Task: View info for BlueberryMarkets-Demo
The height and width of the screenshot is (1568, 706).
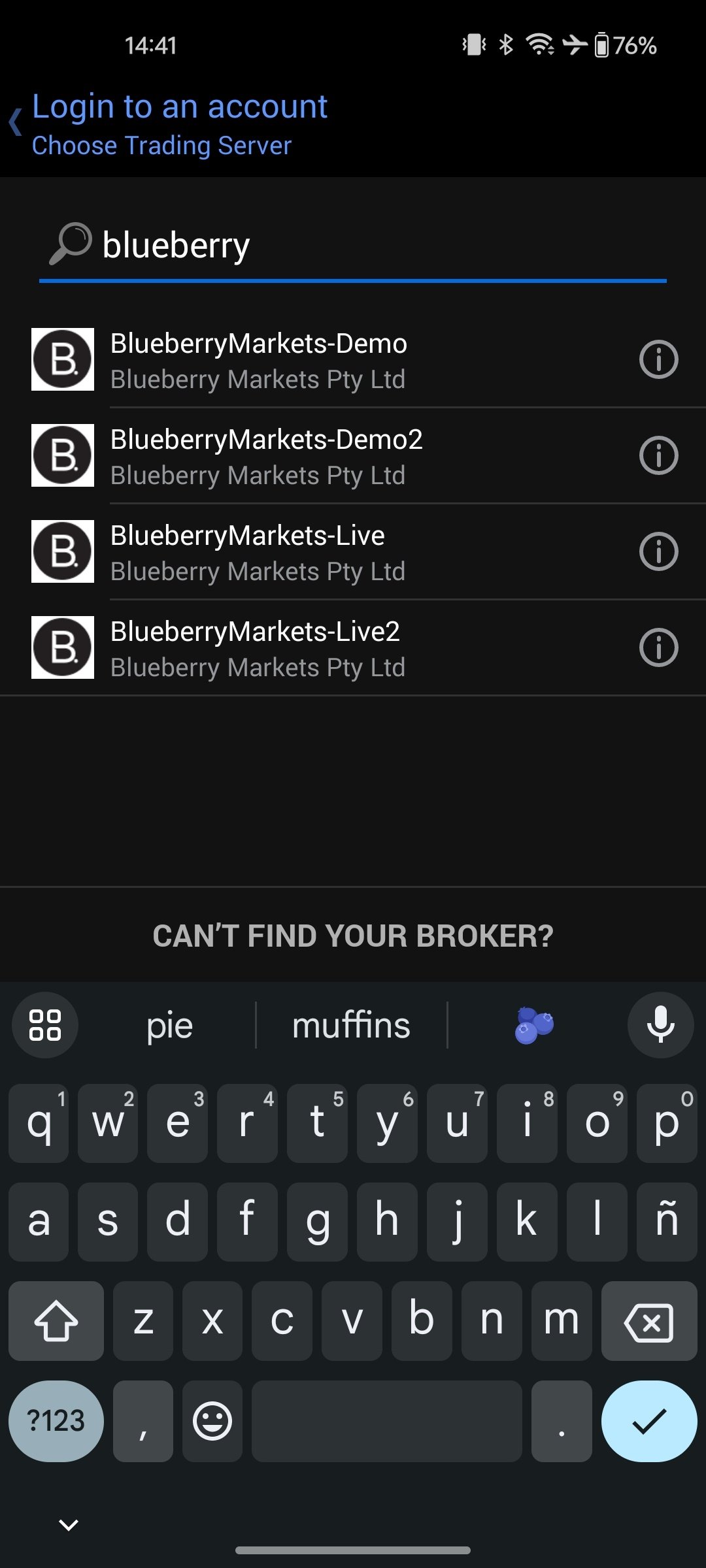Action: pyautogui.click(x=658, y=359)
